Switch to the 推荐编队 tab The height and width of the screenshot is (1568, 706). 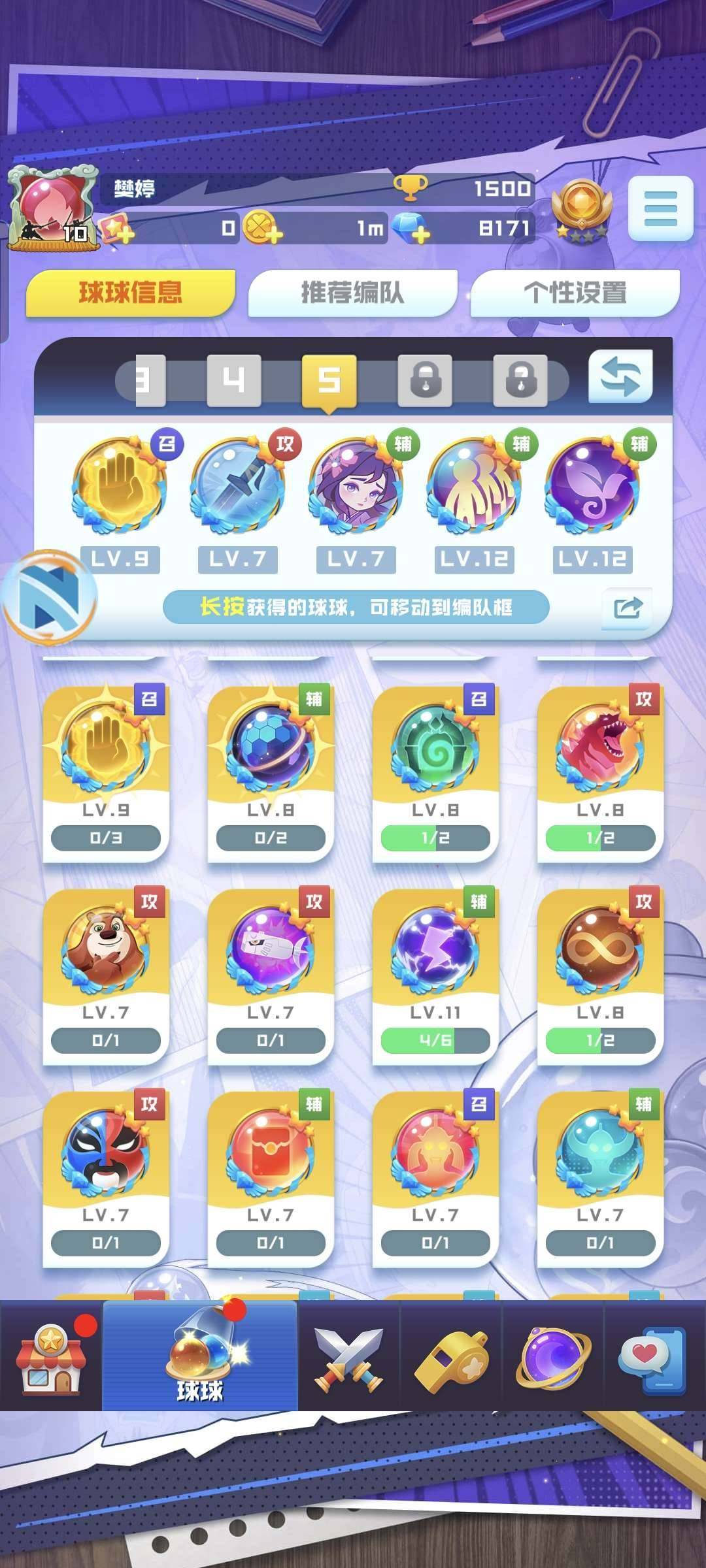coord(352,293)
